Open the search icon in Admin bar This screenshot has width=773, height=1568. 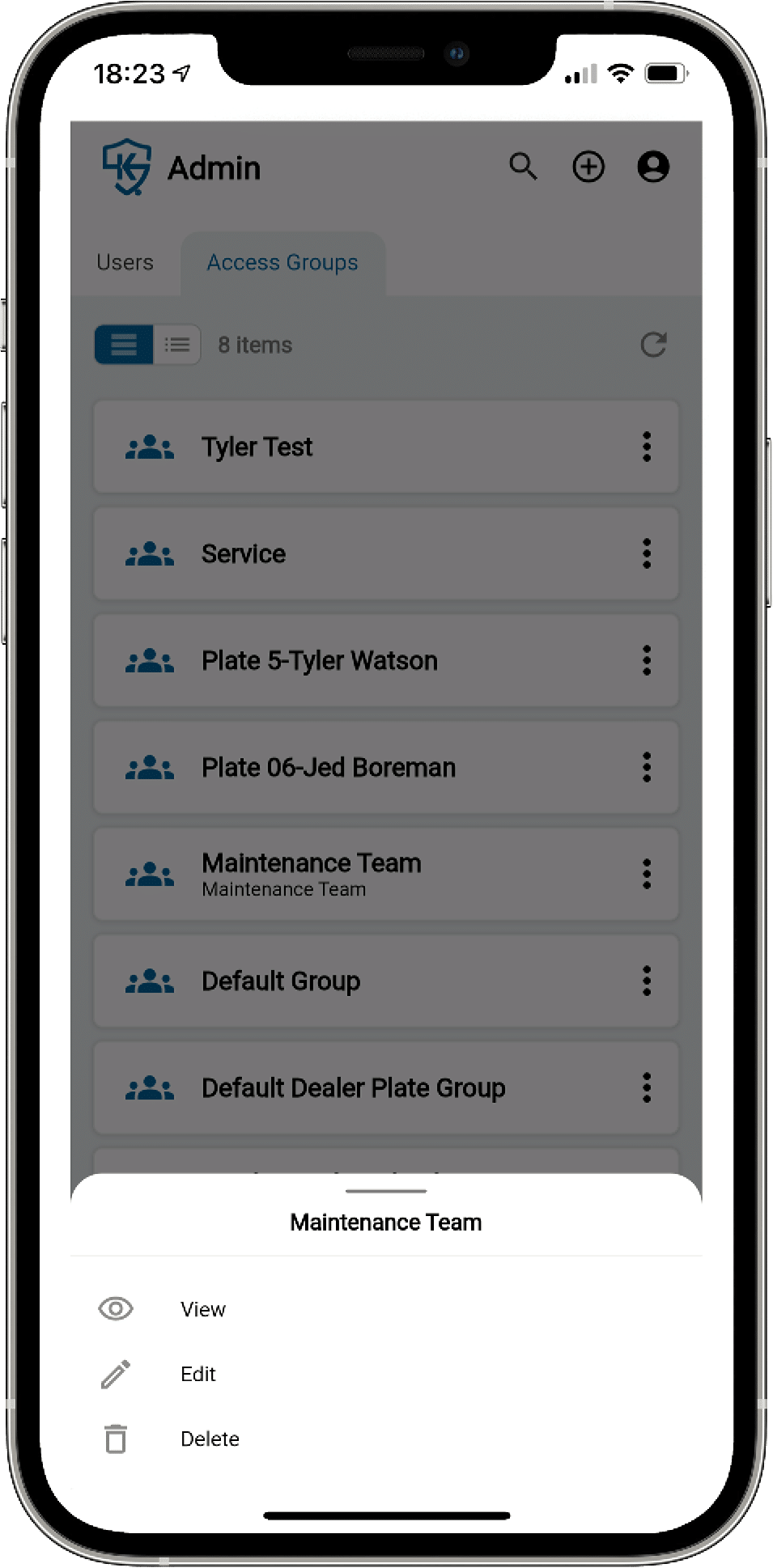pyautogui.click(x=523, y=167)
